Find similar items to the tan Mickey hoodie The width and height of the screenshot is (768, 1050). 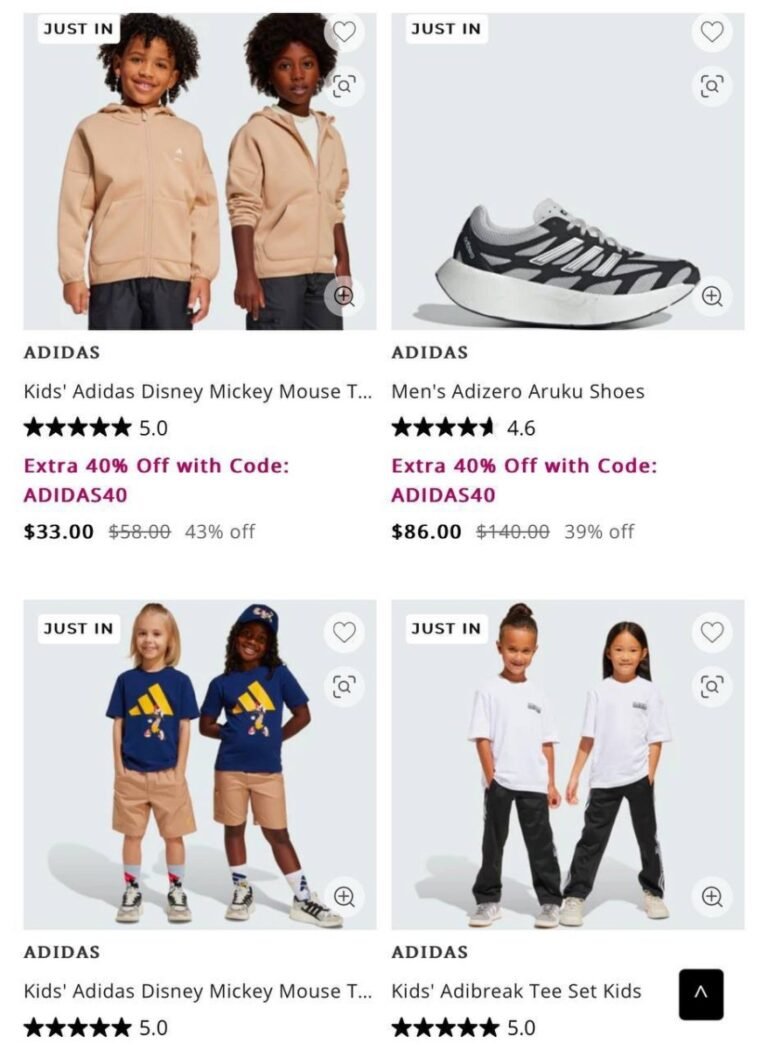click(x=344, y=86)
